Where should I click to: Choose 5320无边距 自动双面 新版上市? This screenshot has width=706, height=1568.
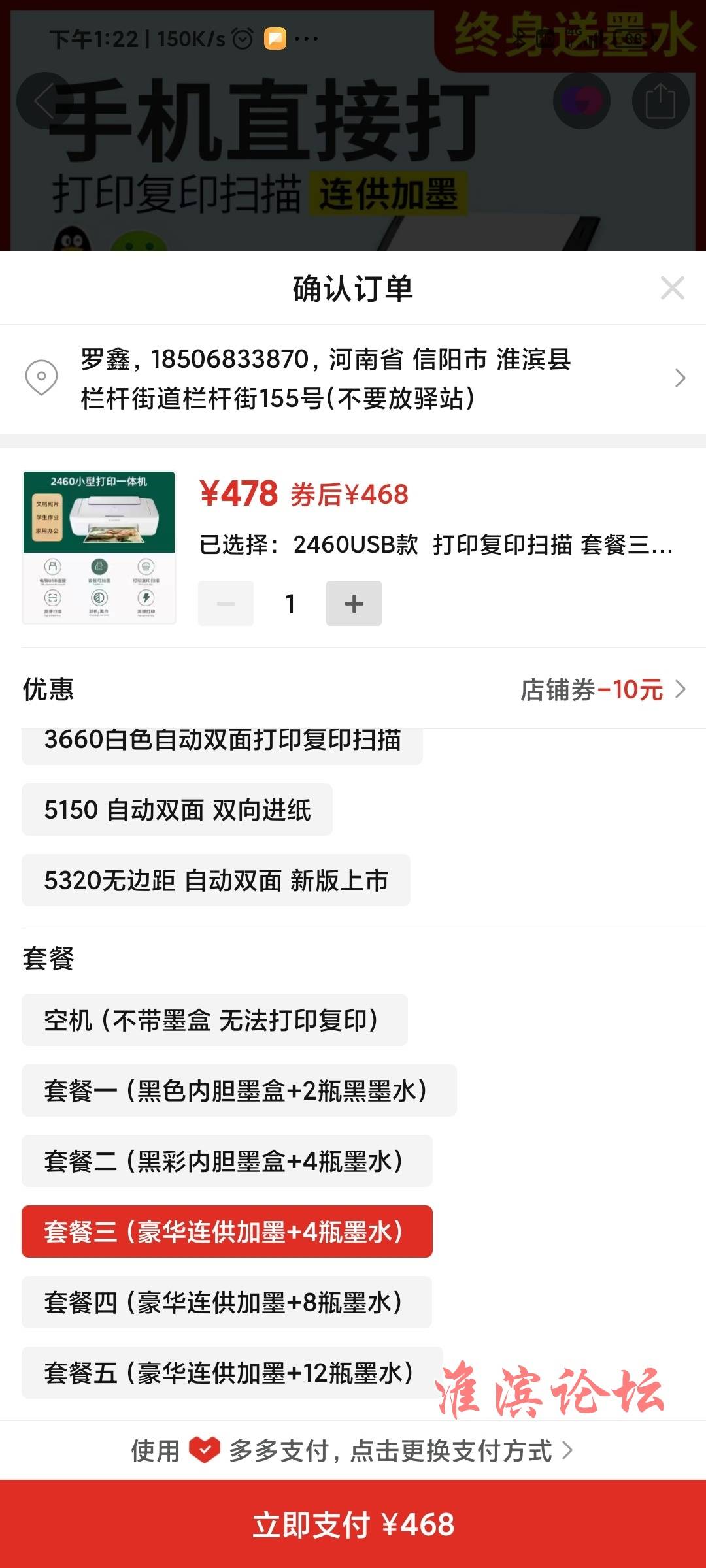[x=216, y=881]
